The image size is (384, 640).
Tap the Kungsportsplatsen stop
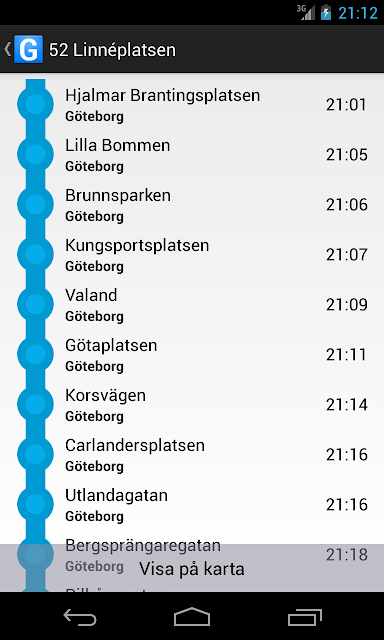tap(192, 255)
